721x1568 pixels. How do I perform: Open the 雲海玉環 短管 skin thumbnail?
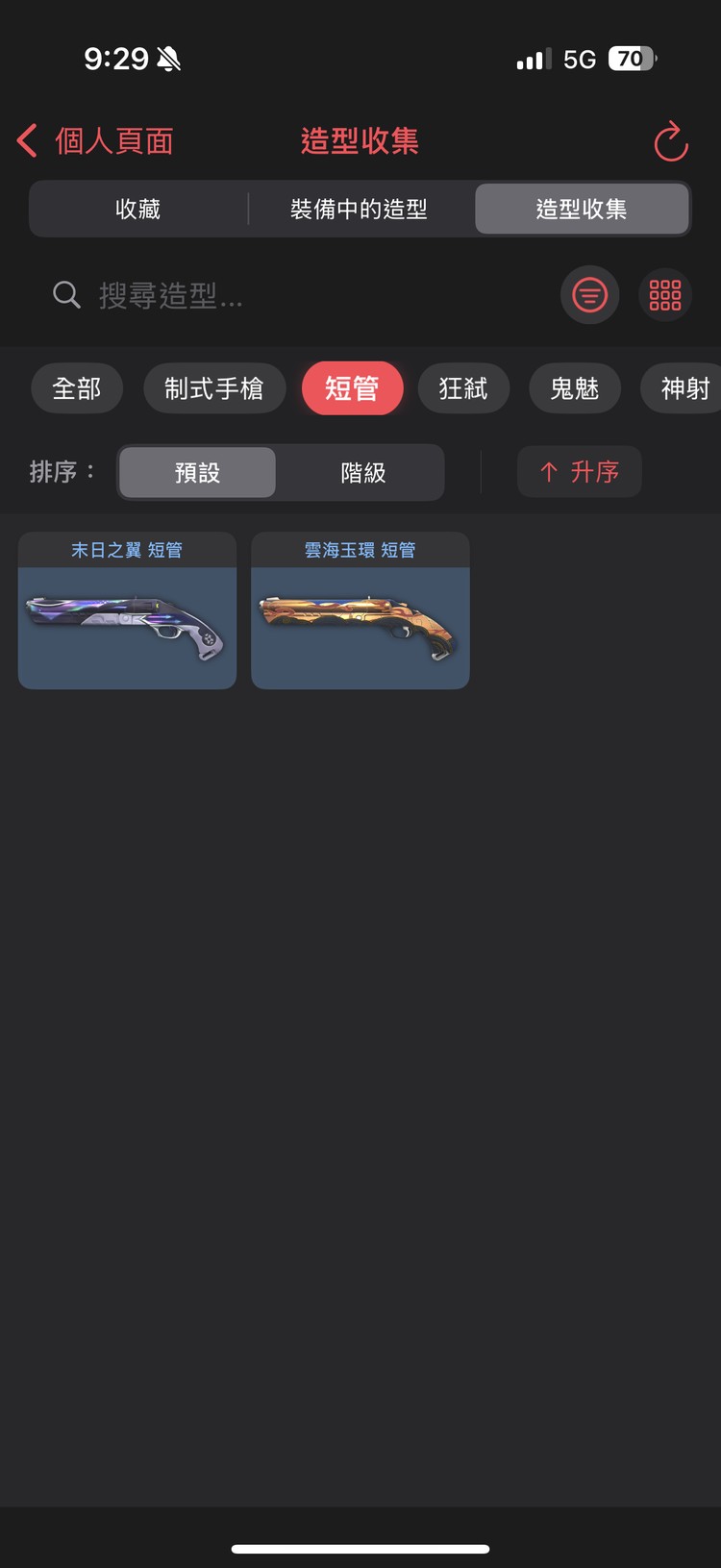click(x=360, y=612)
